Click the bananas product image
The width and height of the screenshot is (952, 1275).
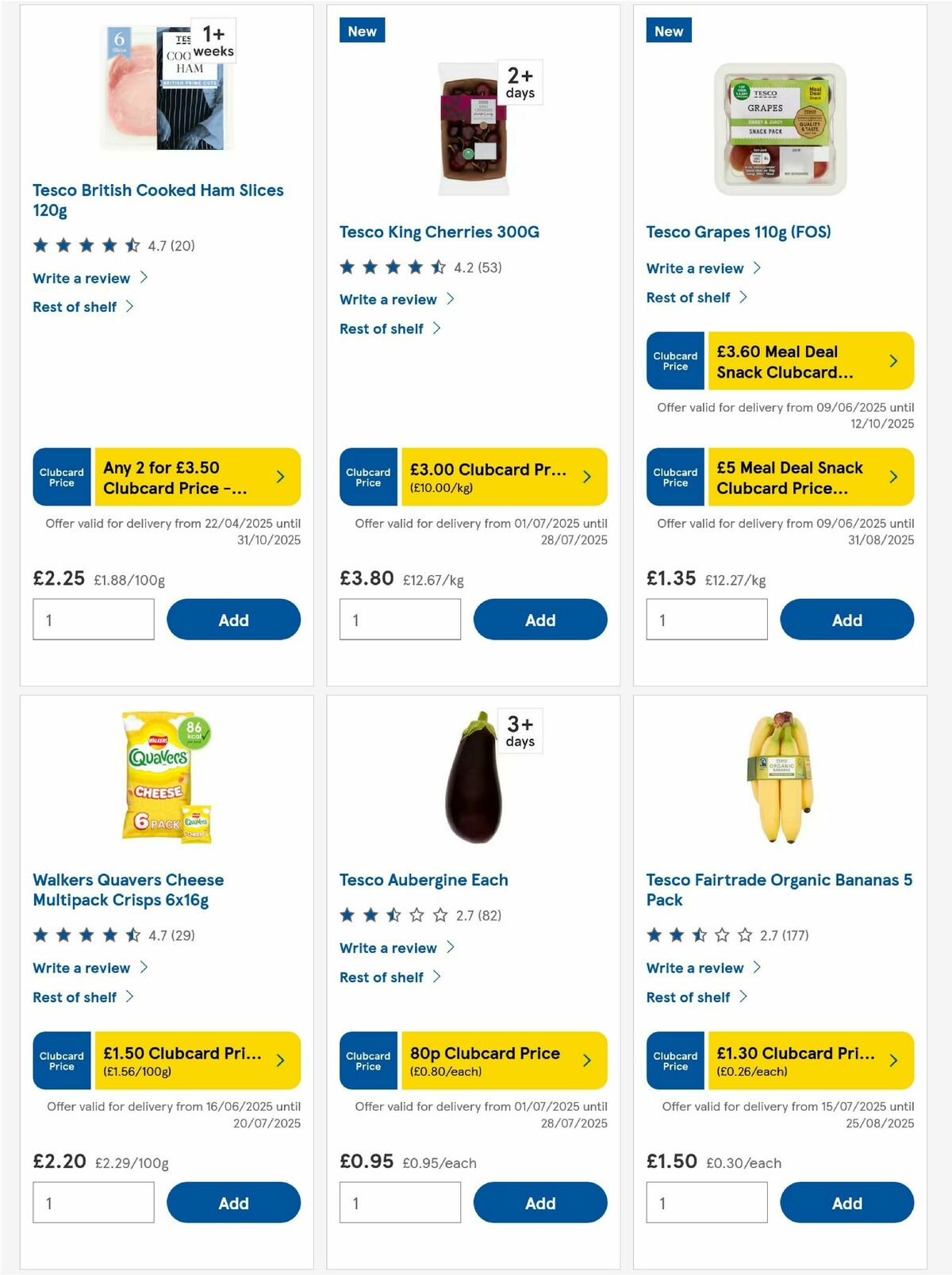pos(781,782)
